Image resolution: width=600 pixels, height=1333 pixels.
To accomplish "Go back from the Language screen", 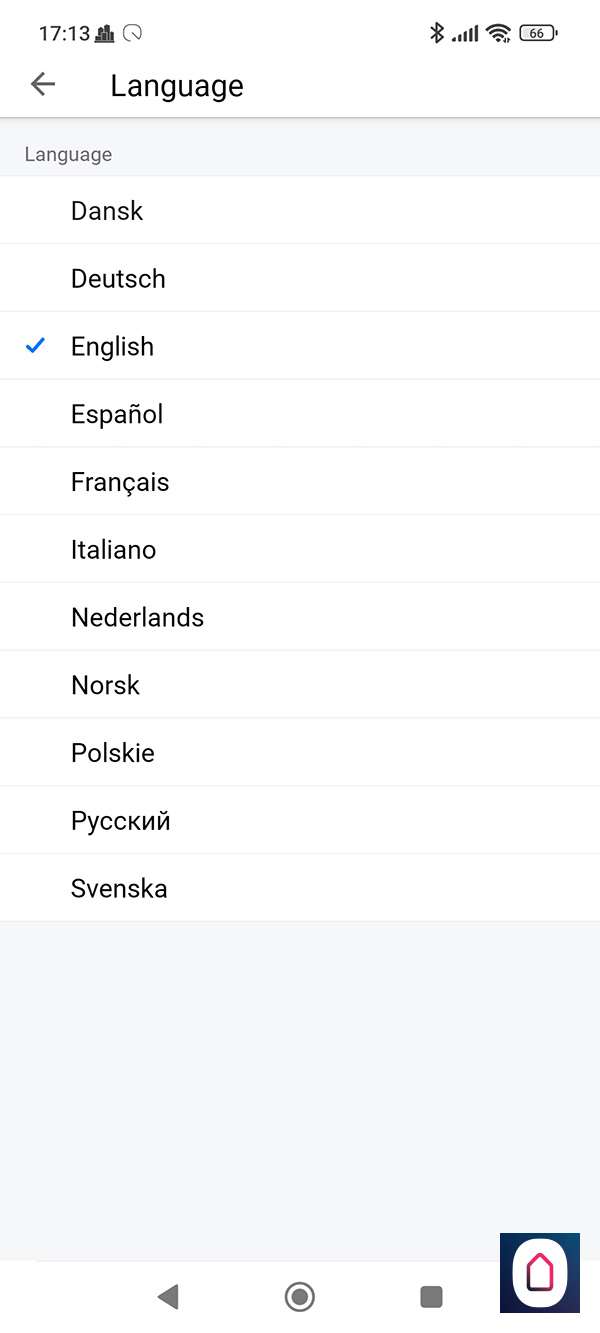I will tap(43, 85).
